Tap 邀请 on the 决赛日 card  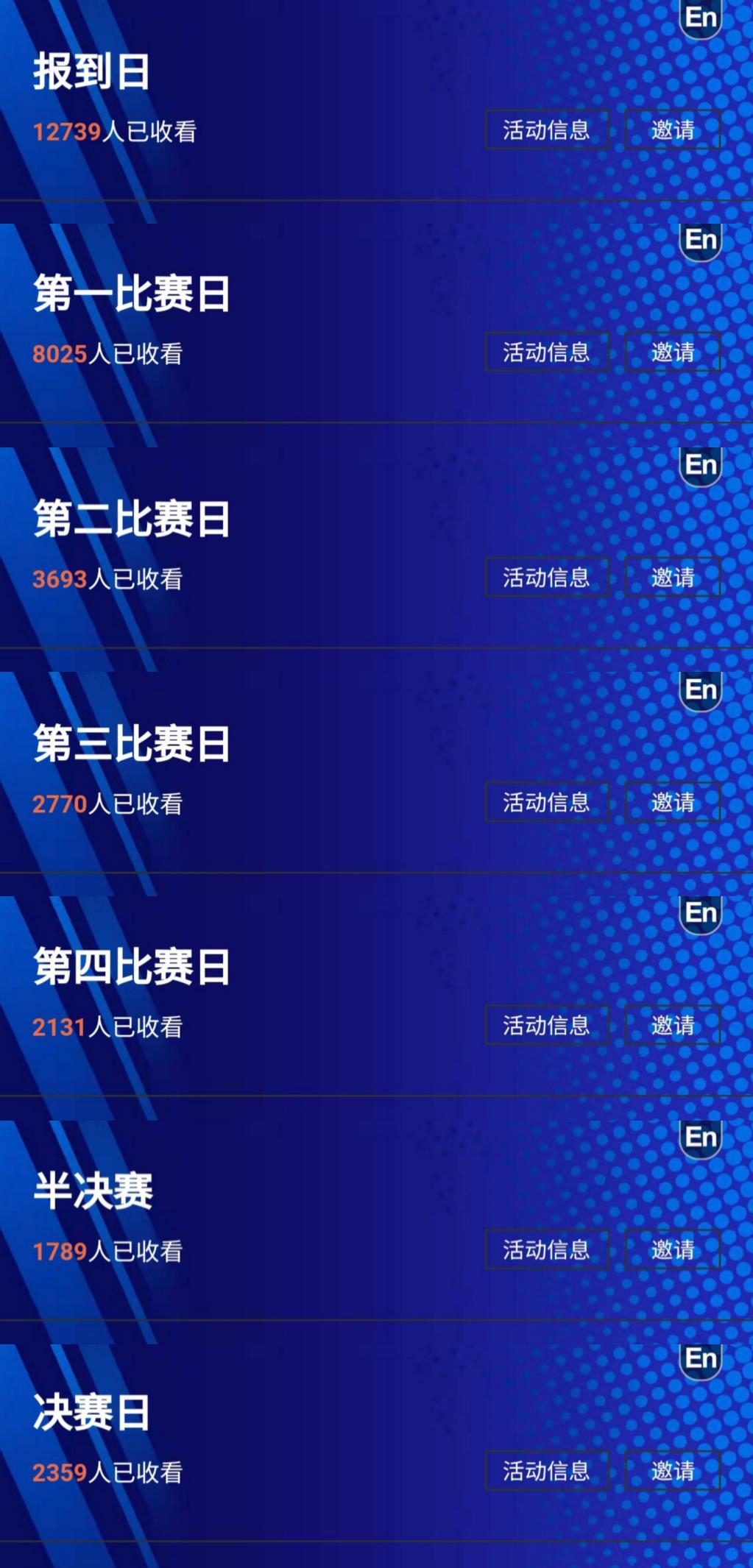(x=672, y=1471)
